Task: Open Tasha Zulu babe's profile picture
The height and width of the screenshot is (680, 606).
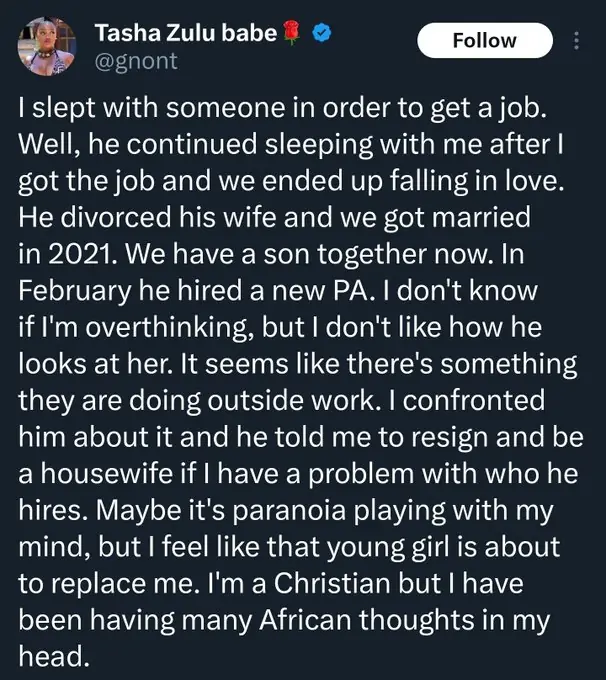Action: coord(45,47)
